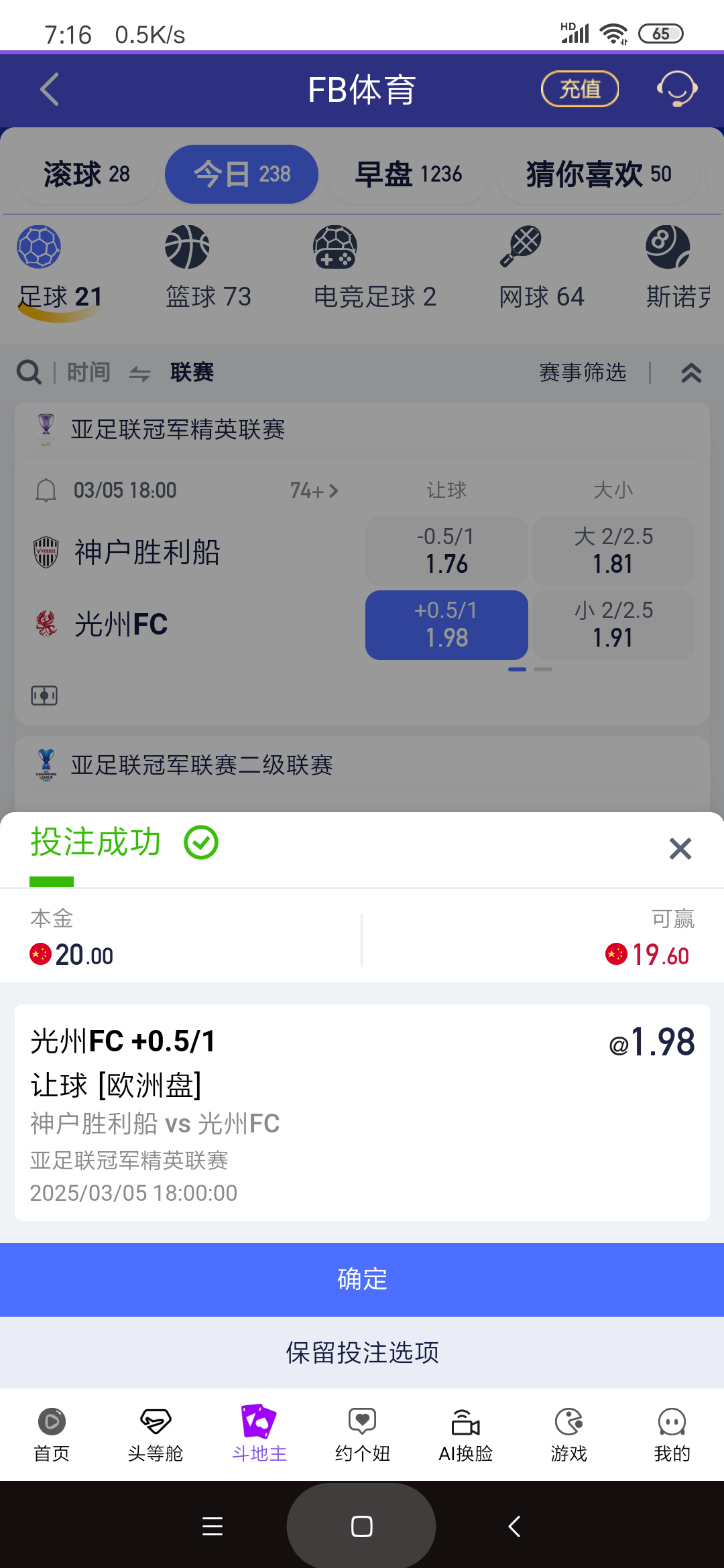Tap the system back button
Viewport: 724px width, 1568px height.
point(514,1526)
